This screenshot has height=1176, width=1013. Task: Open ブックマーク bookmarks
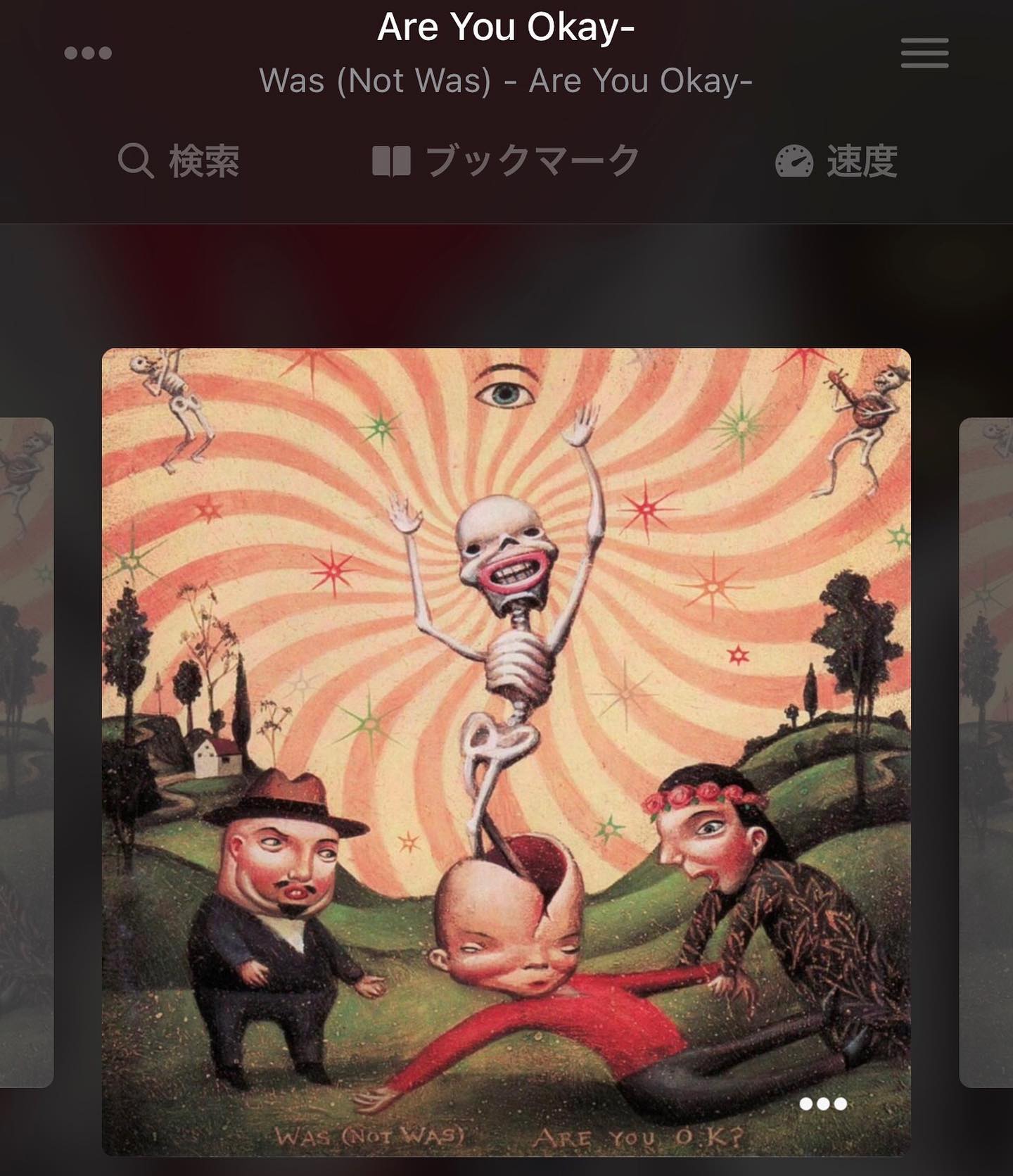click(506, 161)
